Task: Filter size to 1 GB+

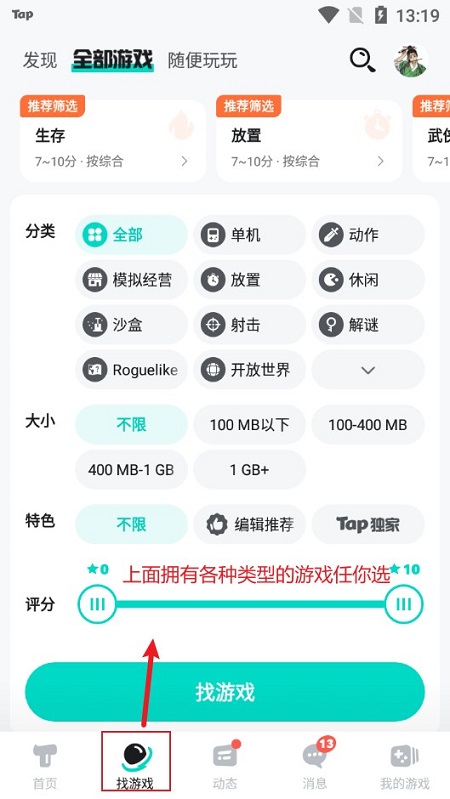Action: pos(250,469)
